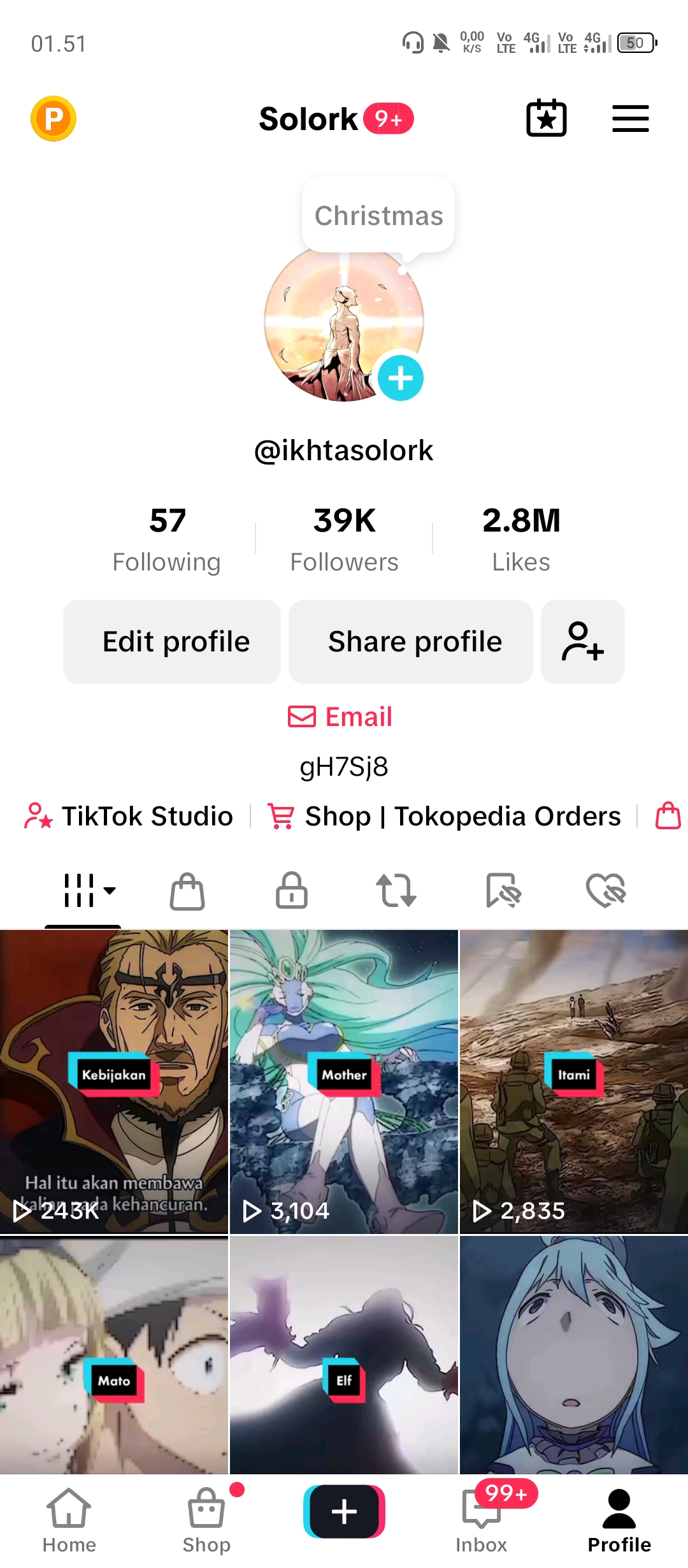Tap the gold P coin icon
The height and width of the screenshot is (1568, 688).
coord(54,119)
